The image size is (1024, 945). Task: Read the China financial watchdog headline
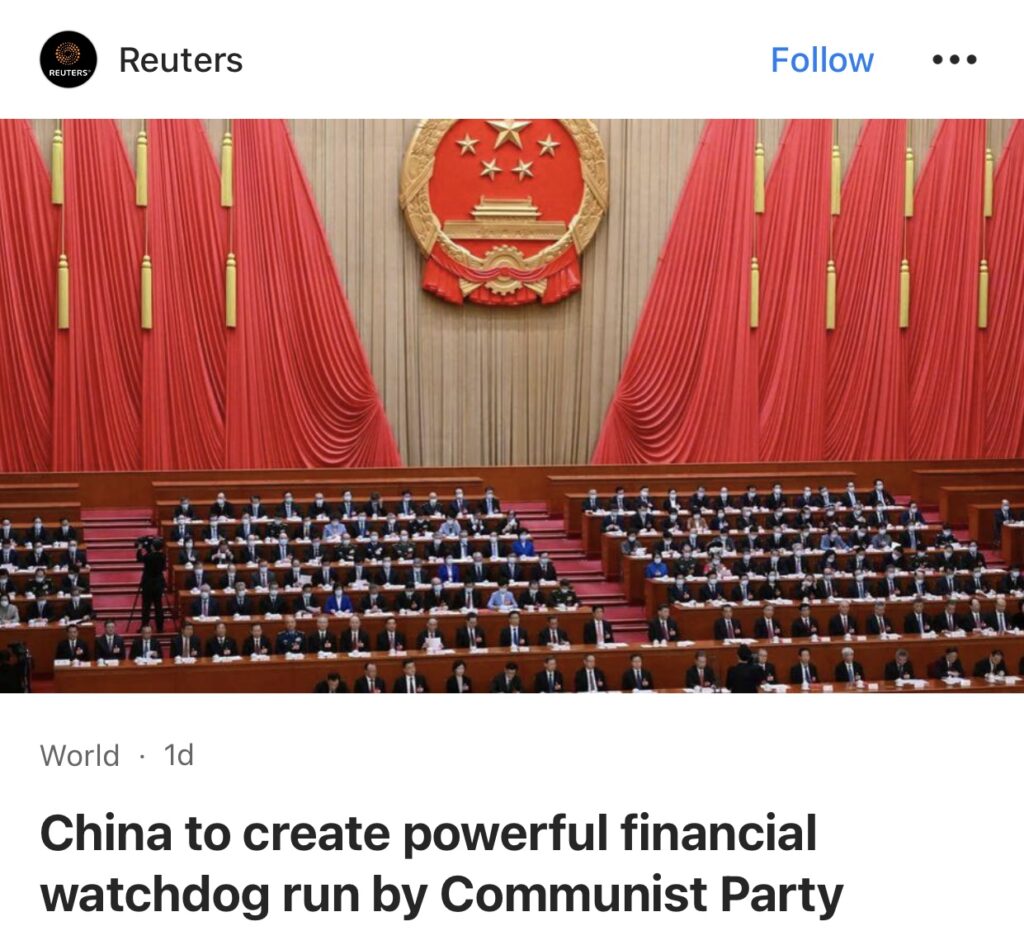point(440,865)
